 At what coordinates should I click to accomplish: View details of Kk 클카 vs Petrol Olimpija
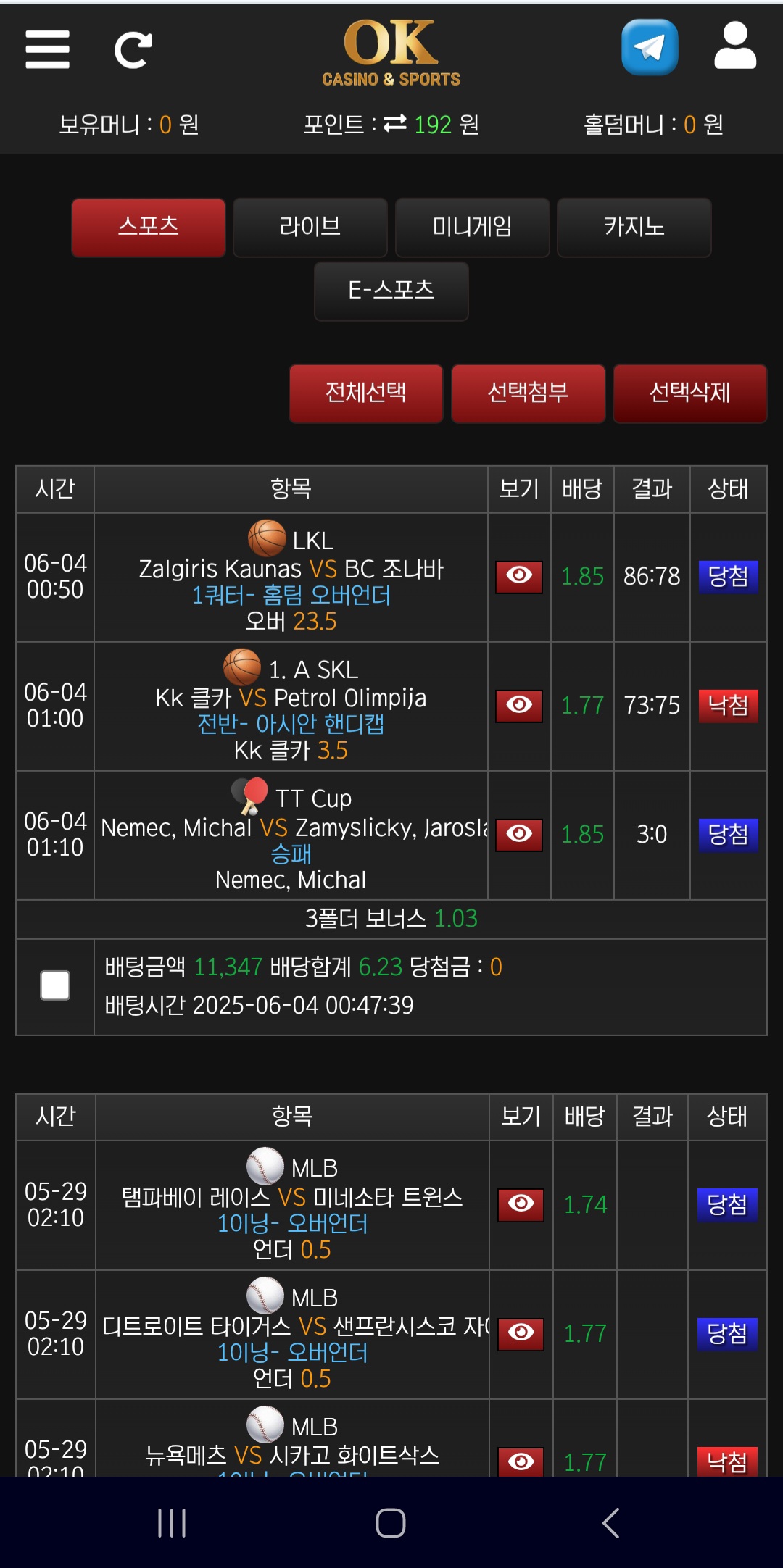(519, 706)
